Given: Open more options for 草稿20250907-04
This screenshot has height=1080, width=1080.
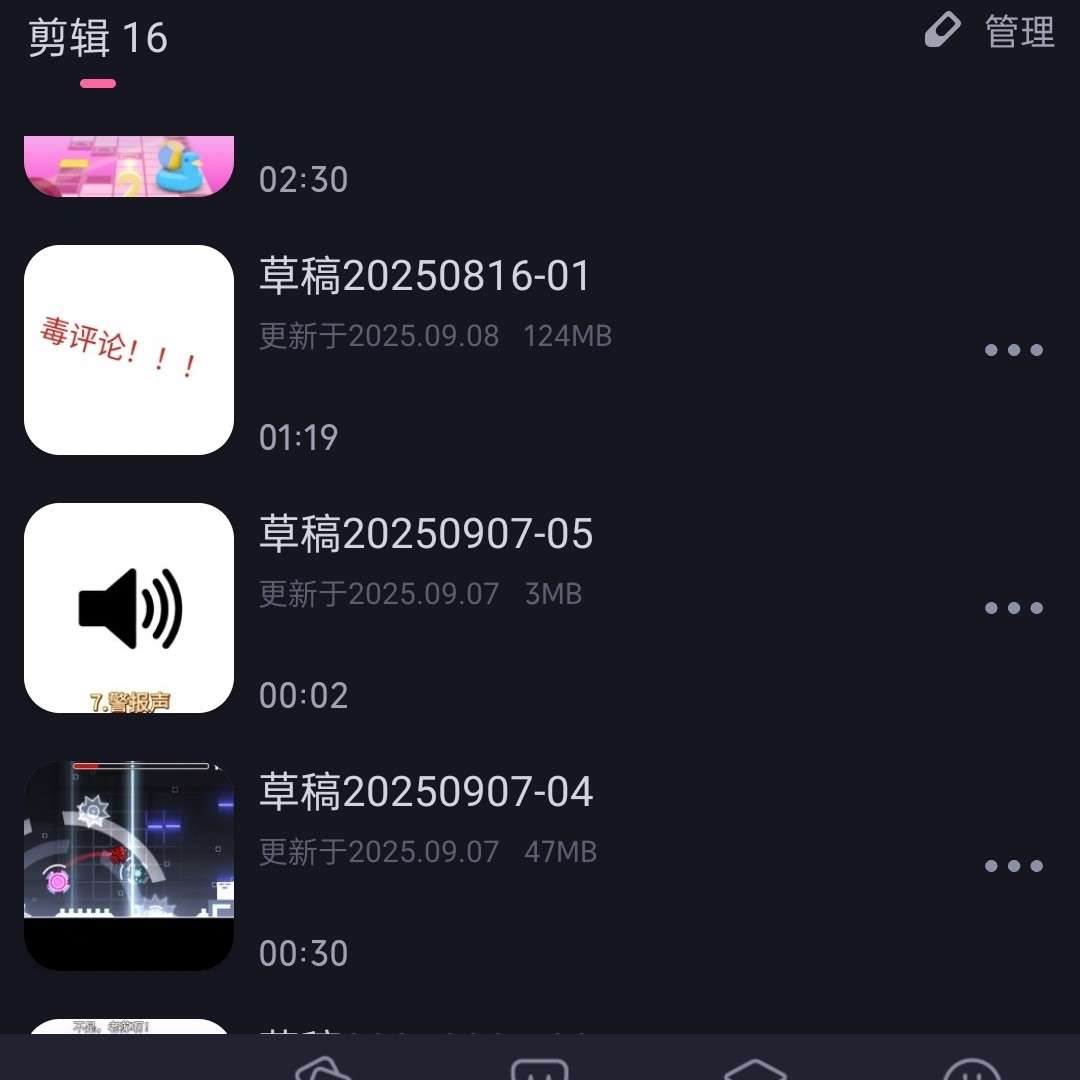Looking at the screenshot, I should [1013, 866].
